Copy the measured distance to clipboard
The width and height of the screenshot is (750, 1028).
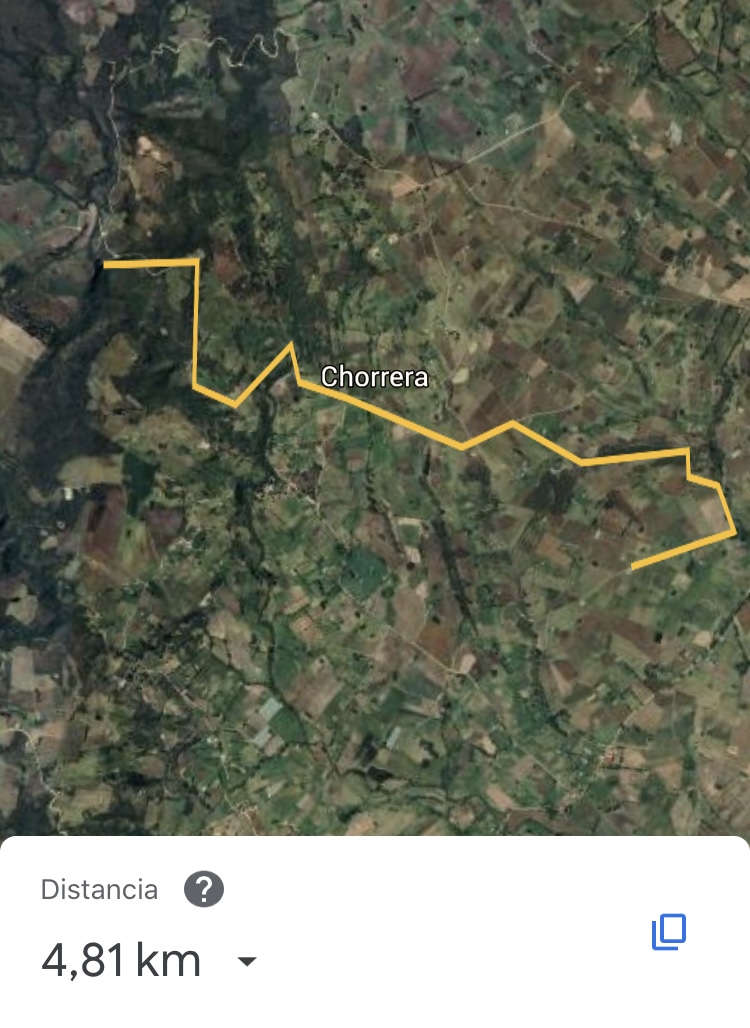coord(669,931)
